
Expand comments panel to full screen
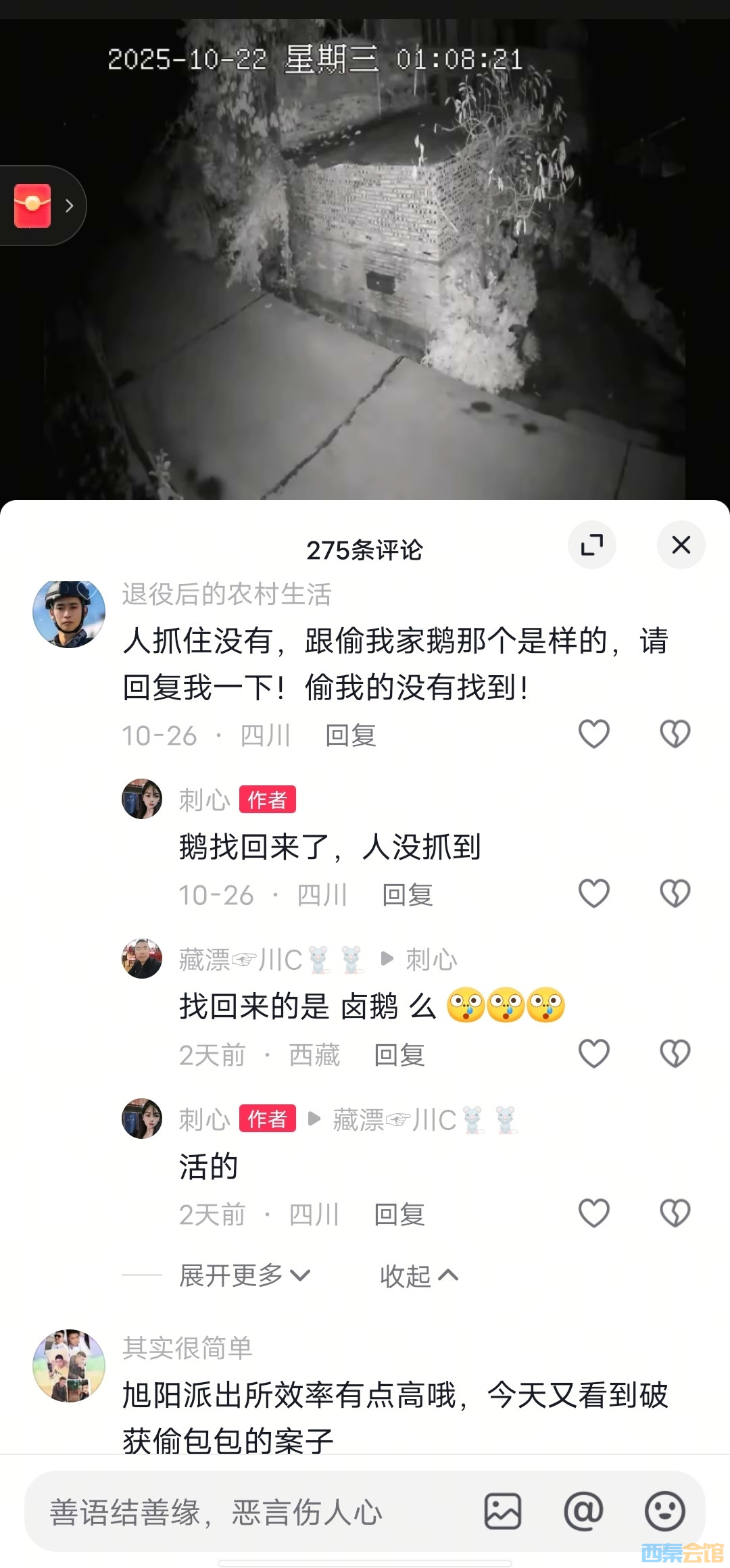592,545
